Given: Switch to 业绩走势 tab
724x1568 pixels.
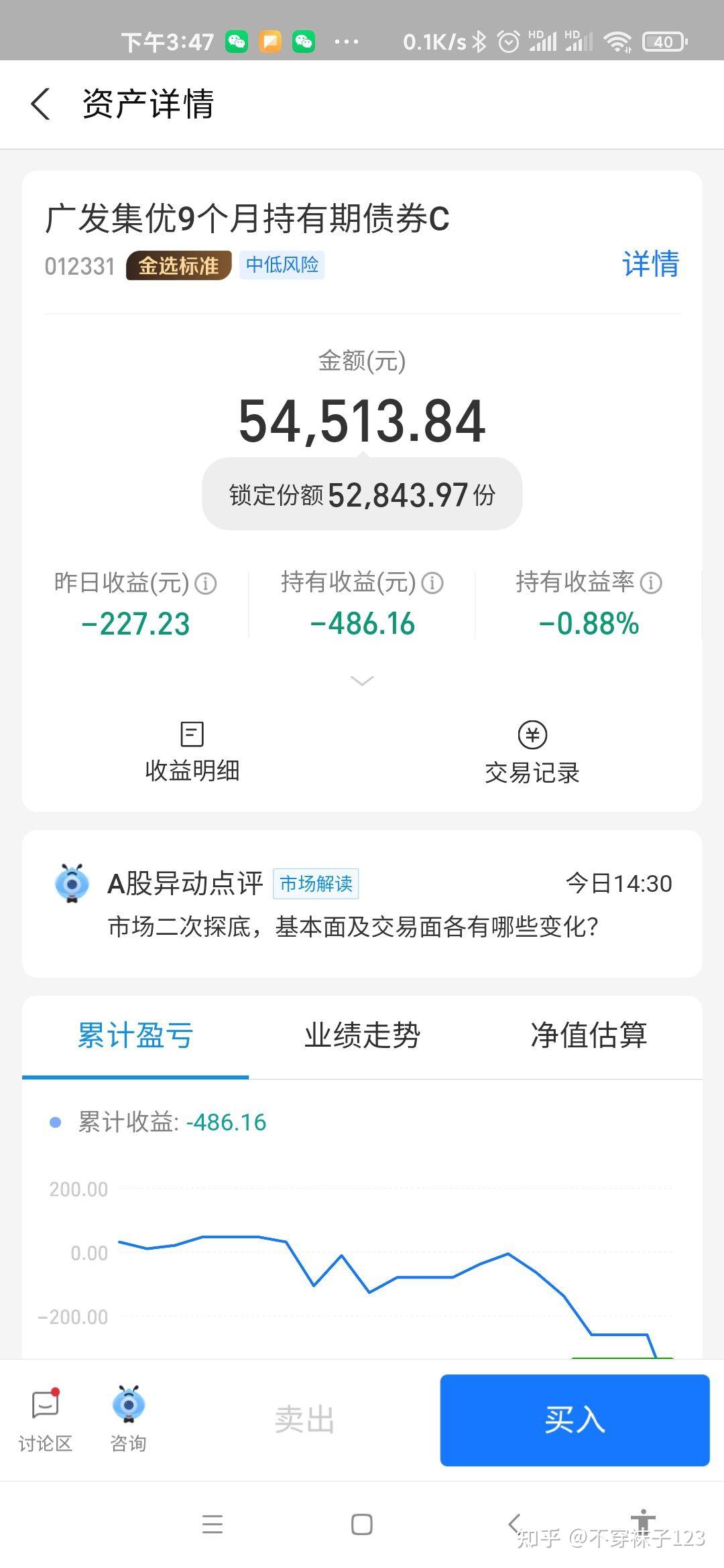Looking at the screenshot, I should tap(362, 1035).
